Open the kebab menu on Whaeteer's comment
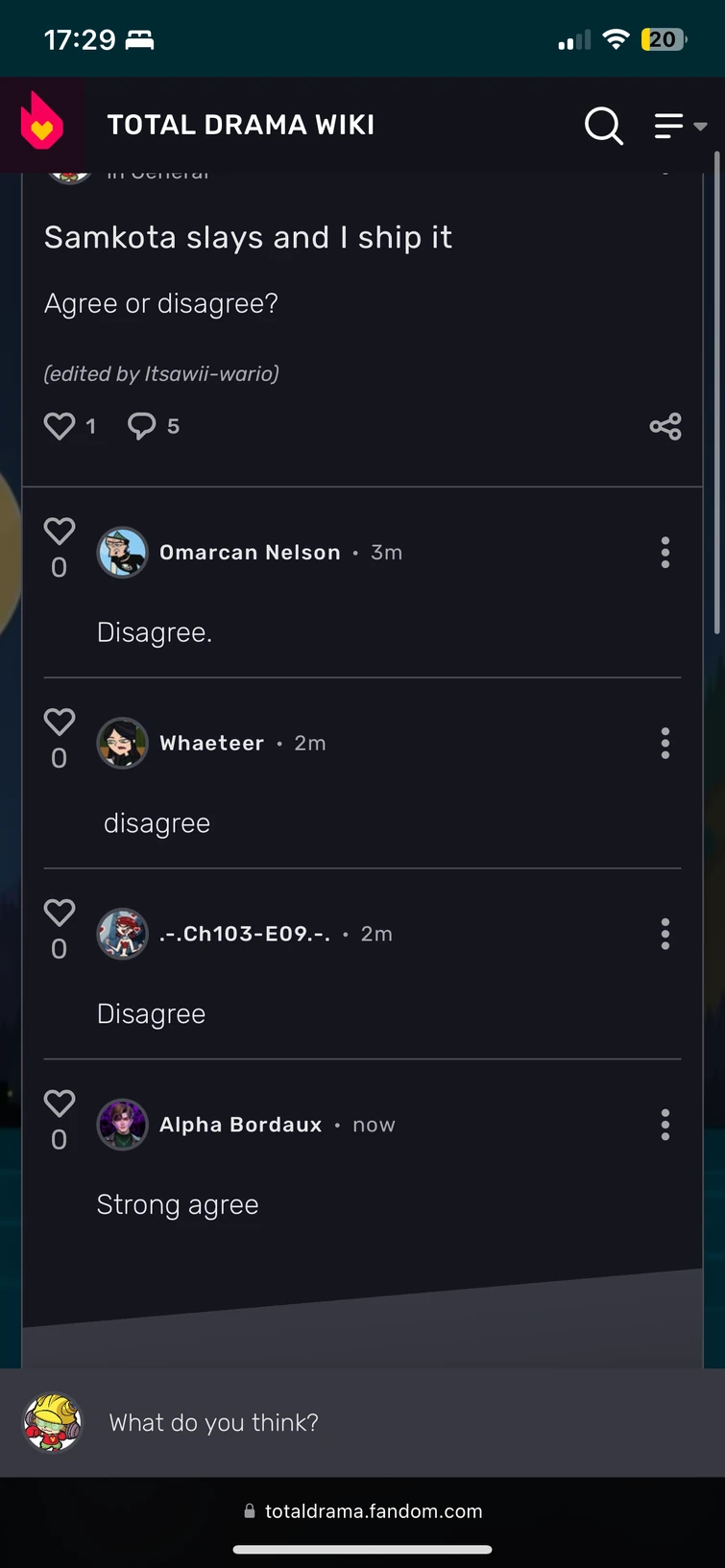 click(x=665, y=743)
